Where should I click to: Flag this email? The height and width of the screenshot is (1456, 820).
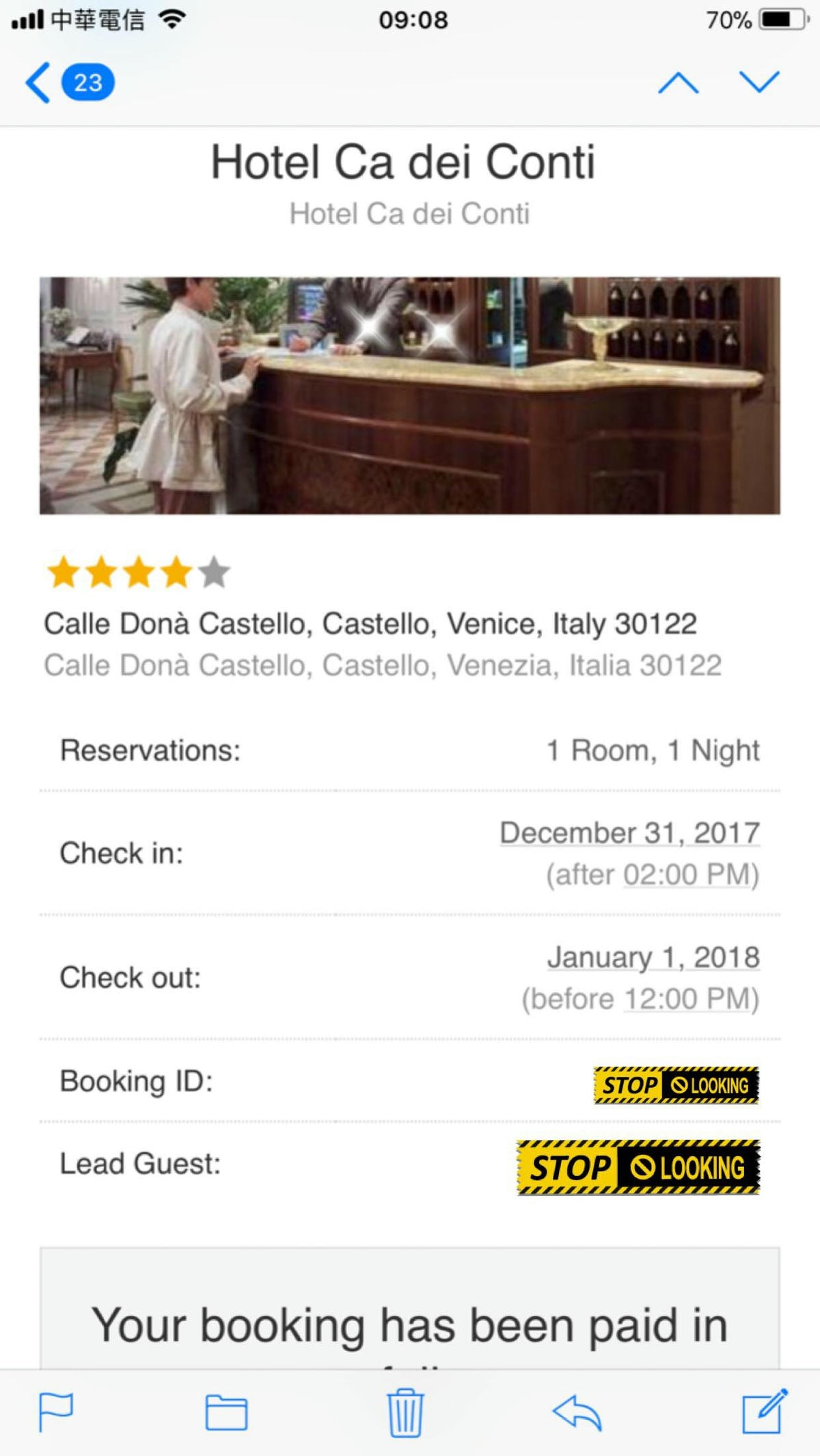click(x=56, y=1412)
